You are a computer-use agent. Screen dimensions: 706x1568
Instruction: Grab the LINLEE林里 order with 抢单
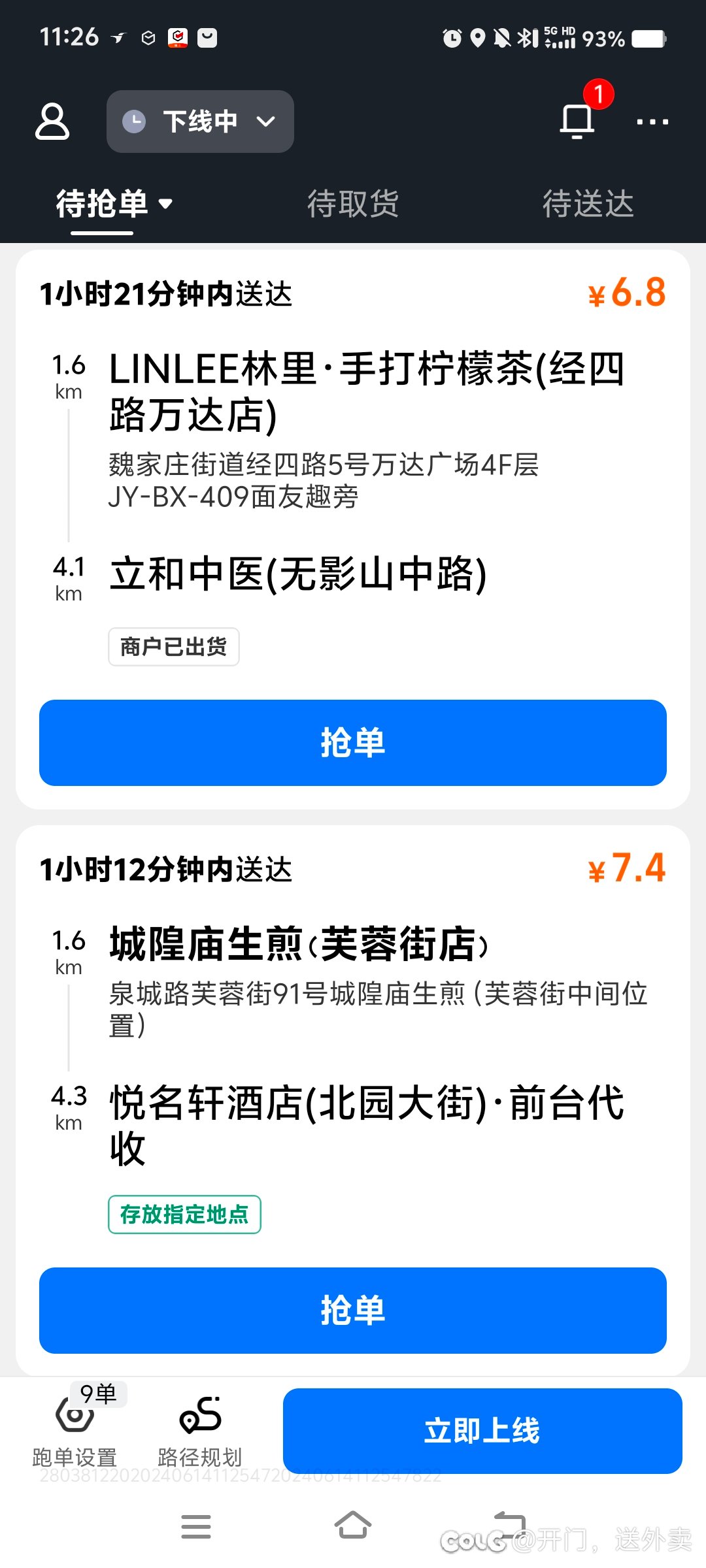tap(353, 743)
